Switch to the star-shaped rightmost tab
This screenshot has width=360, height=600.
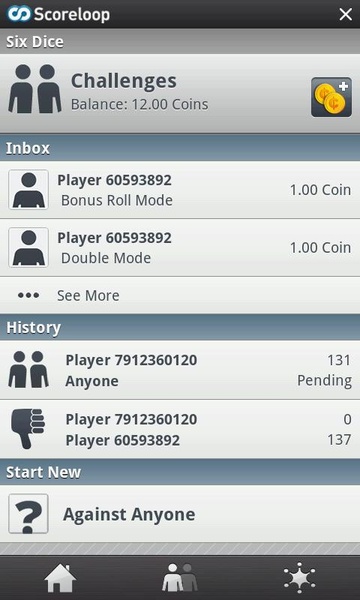tap(300, 578)
